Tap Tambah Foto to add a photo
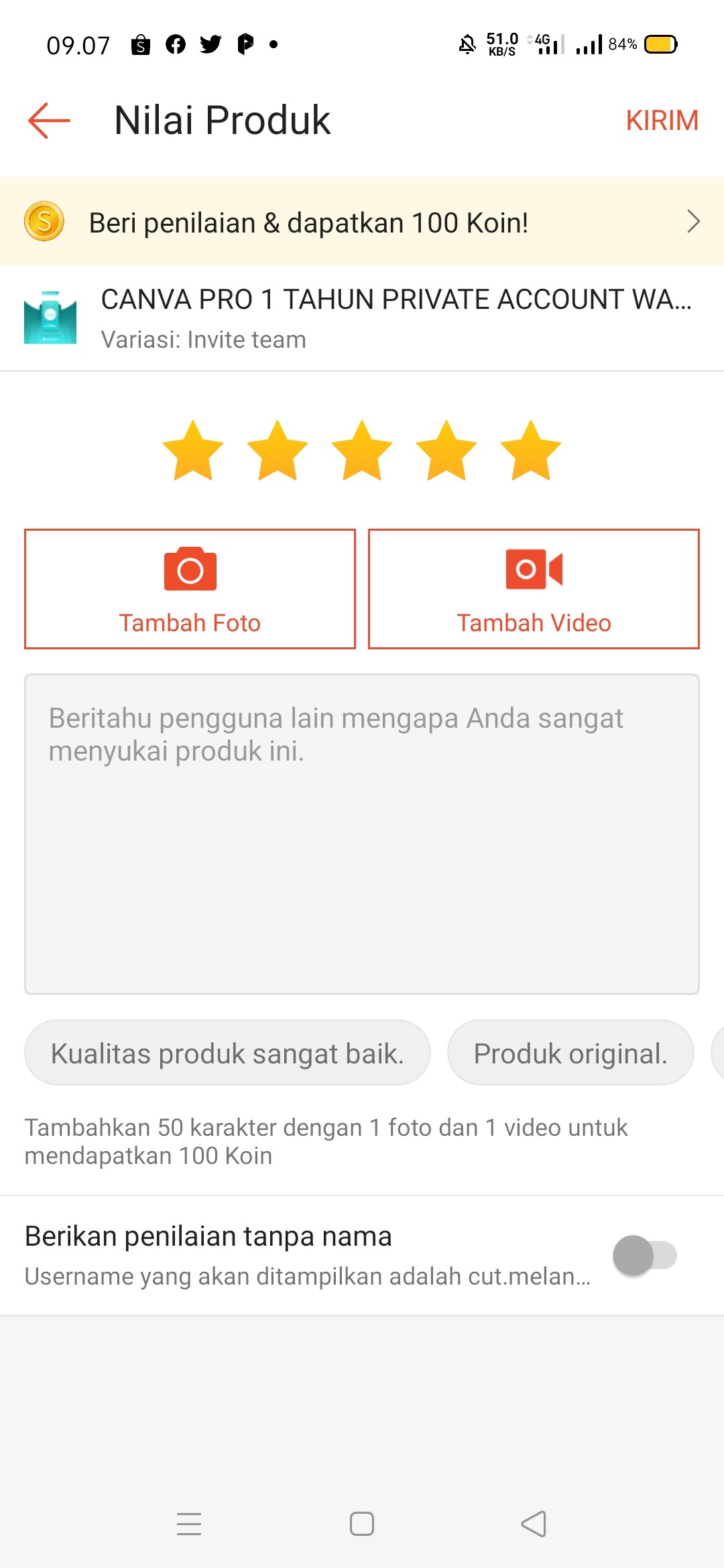The height and width of the screenshot is (1568, 724). [x=190, y=589]
